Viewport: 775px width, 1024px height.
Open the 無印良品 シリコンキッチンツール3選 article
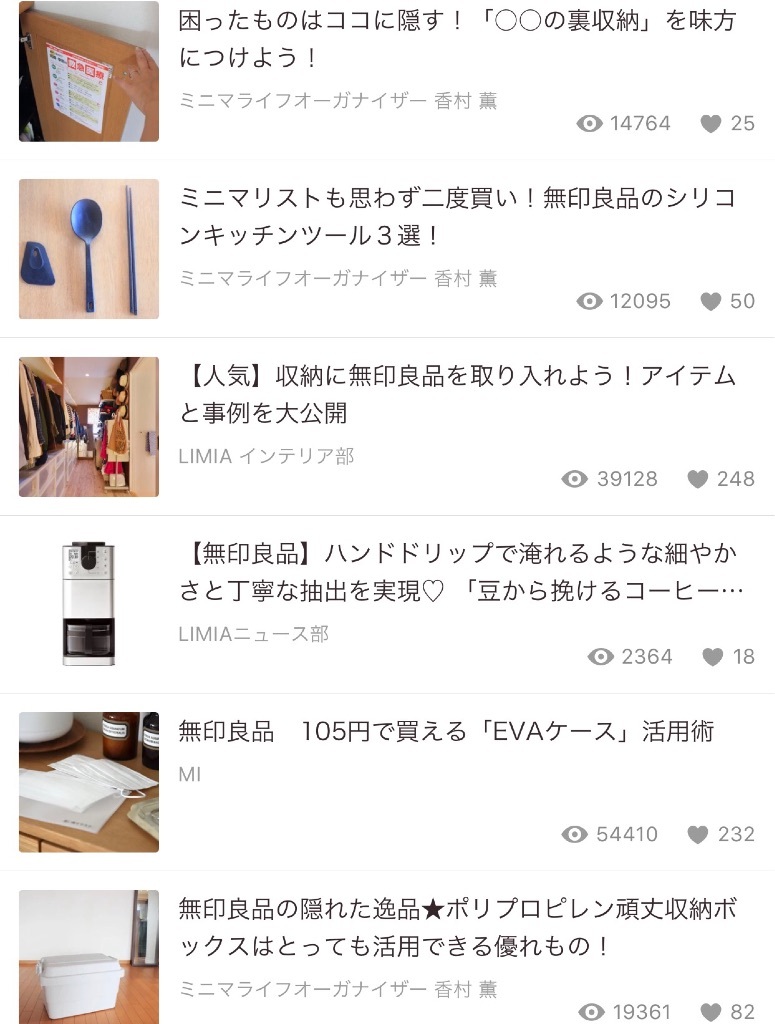pos(456,216)
